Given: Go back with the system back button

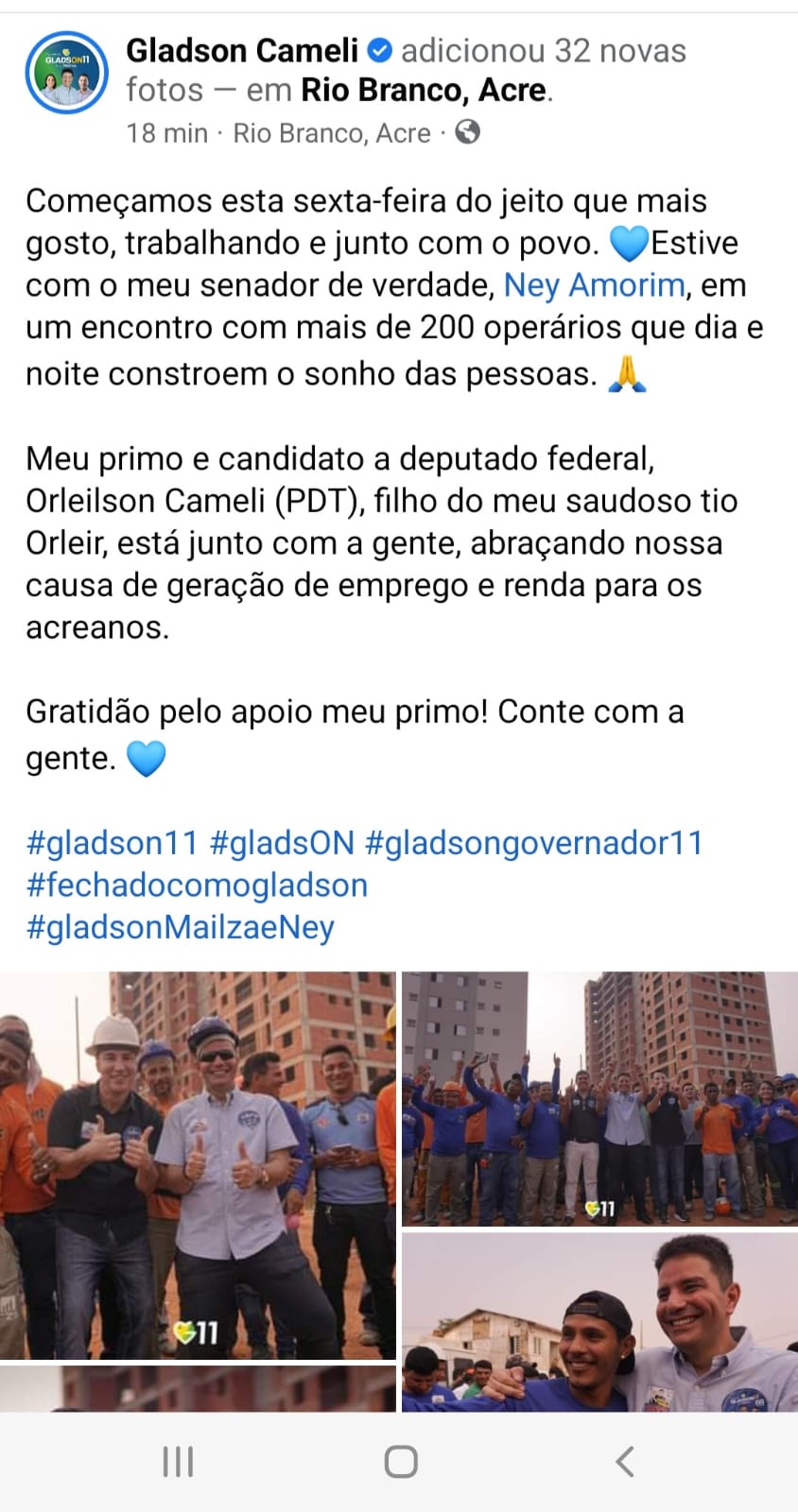Looking at the screenshot, I should click(x=624, y=1461).
